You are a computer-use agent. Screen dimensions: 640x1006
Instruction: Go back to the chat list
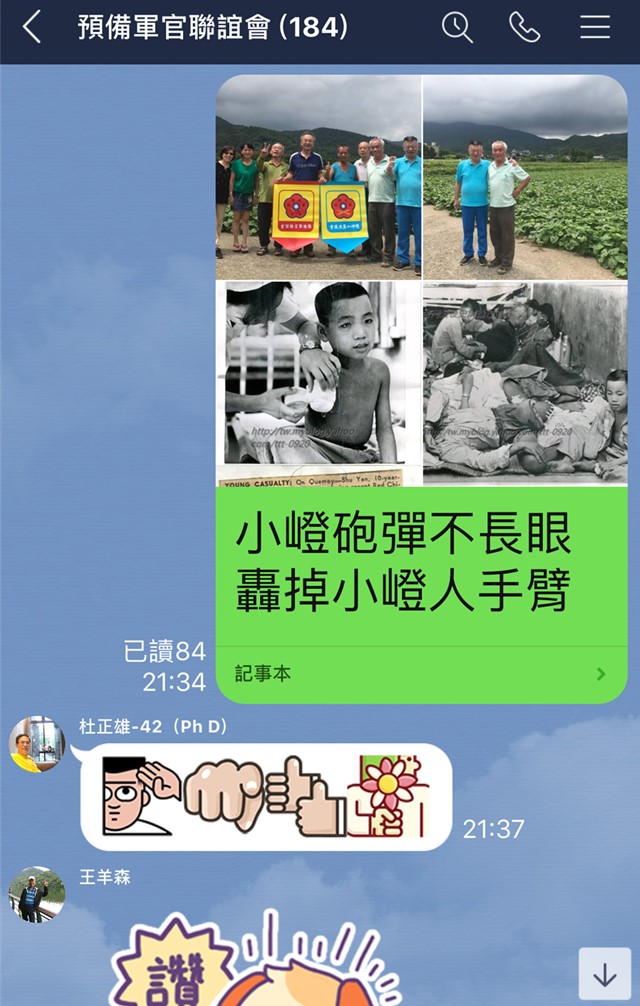pyautogui.click(x=32, y=28)
